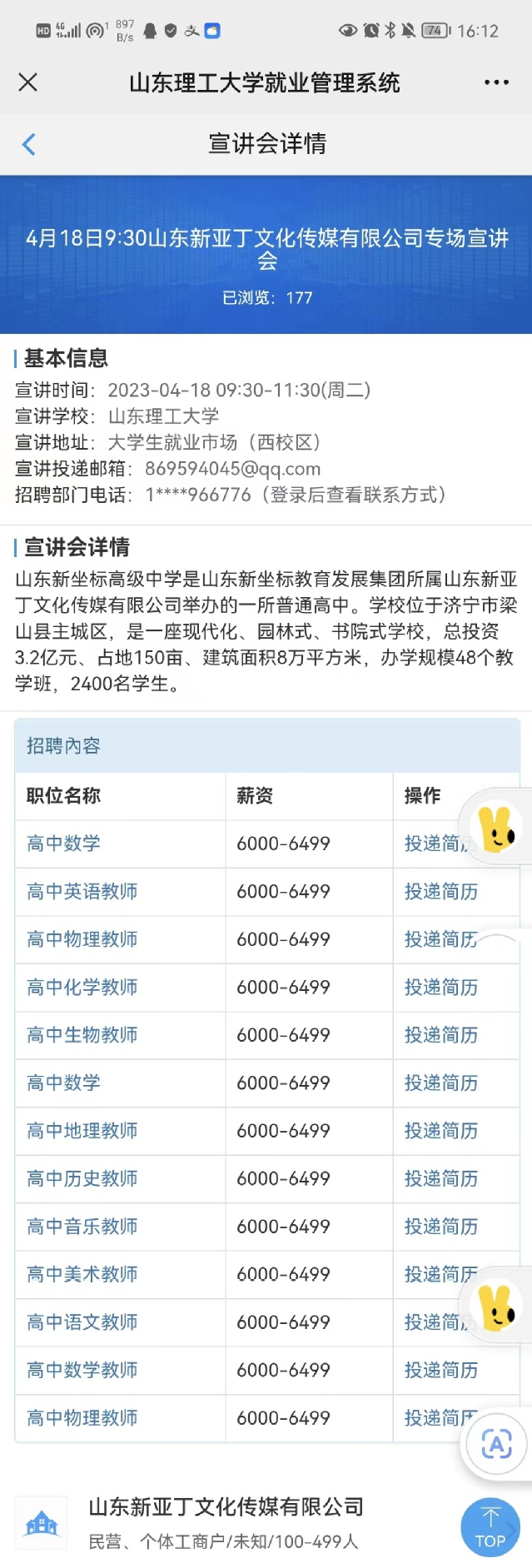View the 高中历史教师 position

(82, 1178)
